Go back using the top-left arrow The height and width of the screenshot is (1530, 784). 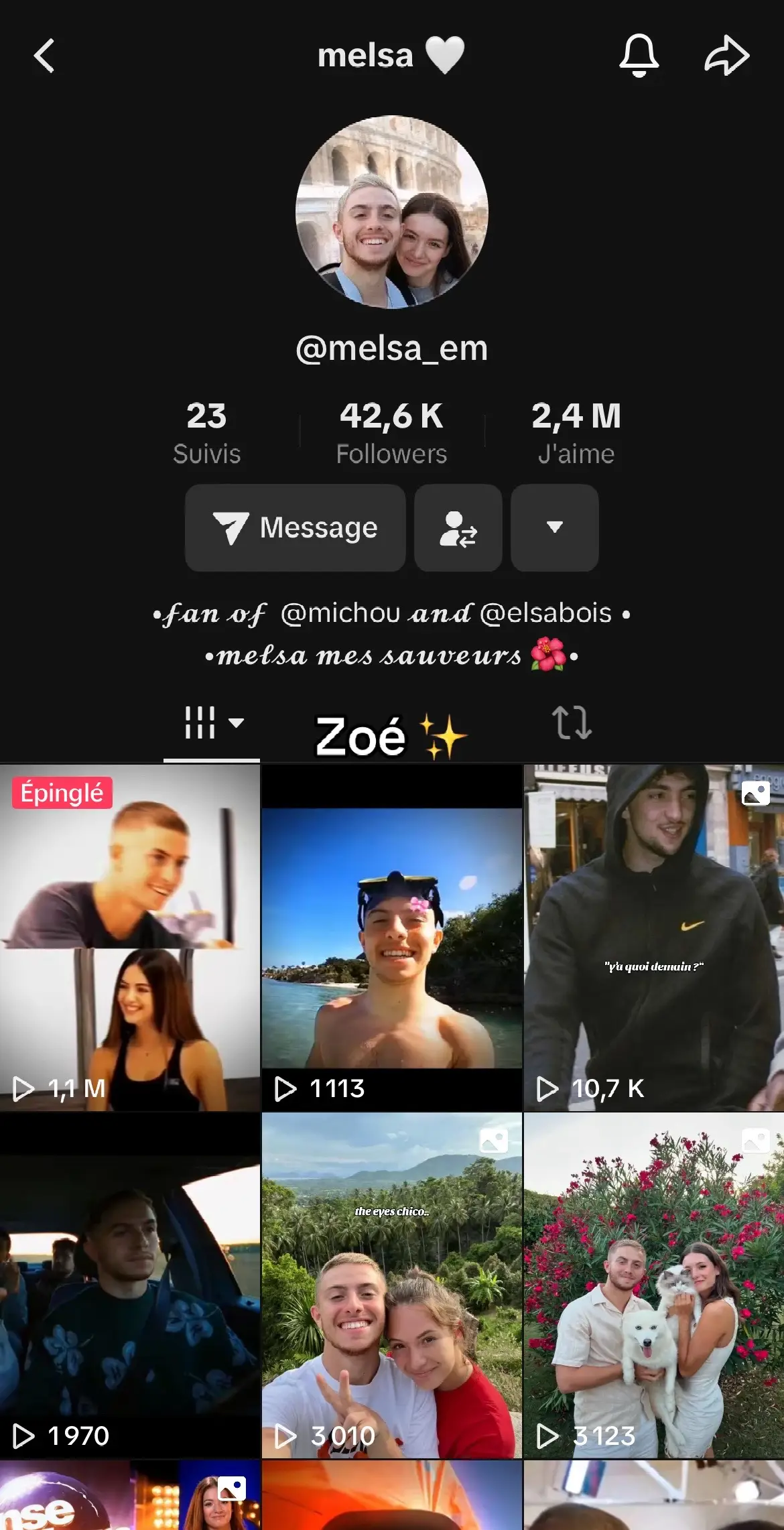tap(44, 56)
